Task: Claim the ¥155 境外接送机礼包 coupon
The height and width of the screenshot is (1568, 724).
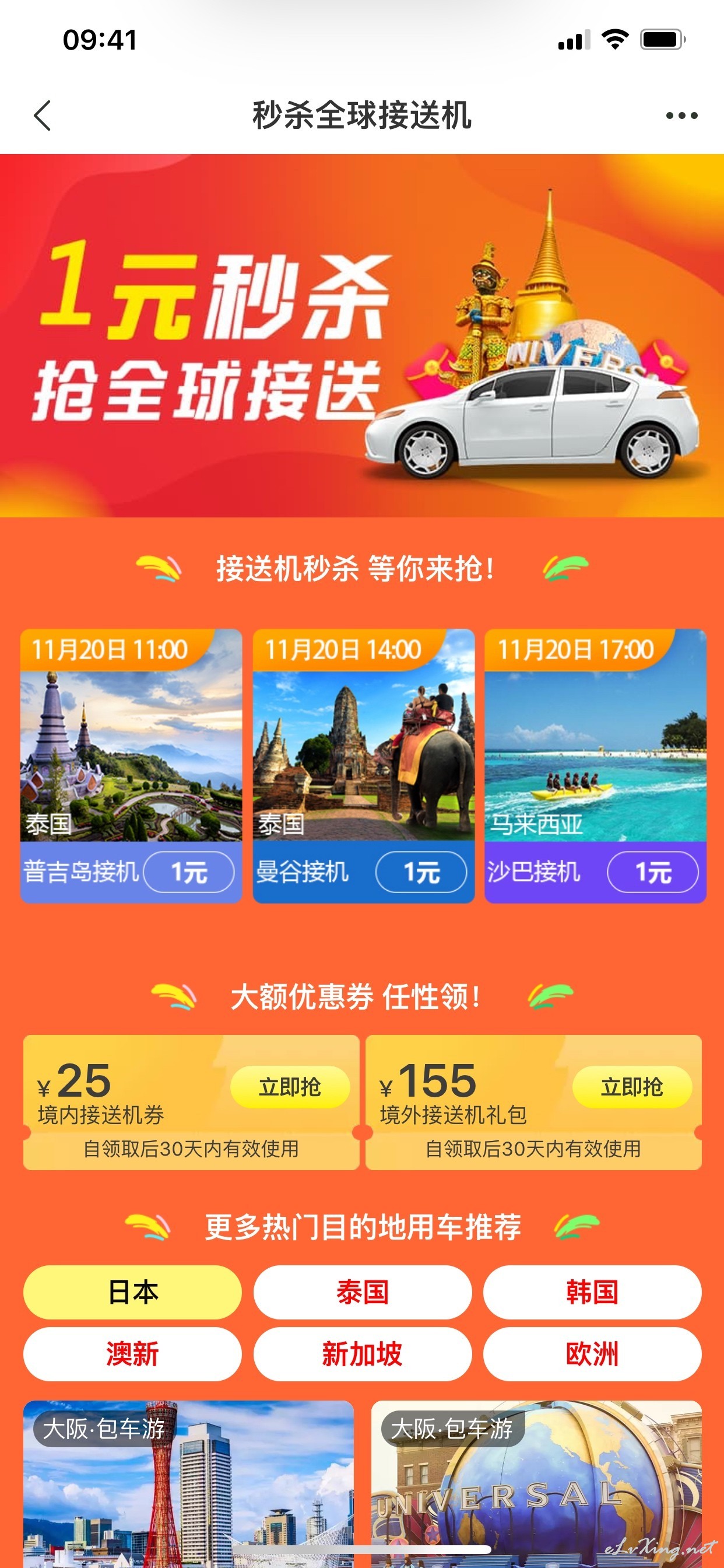Action: pos(632,1087)
